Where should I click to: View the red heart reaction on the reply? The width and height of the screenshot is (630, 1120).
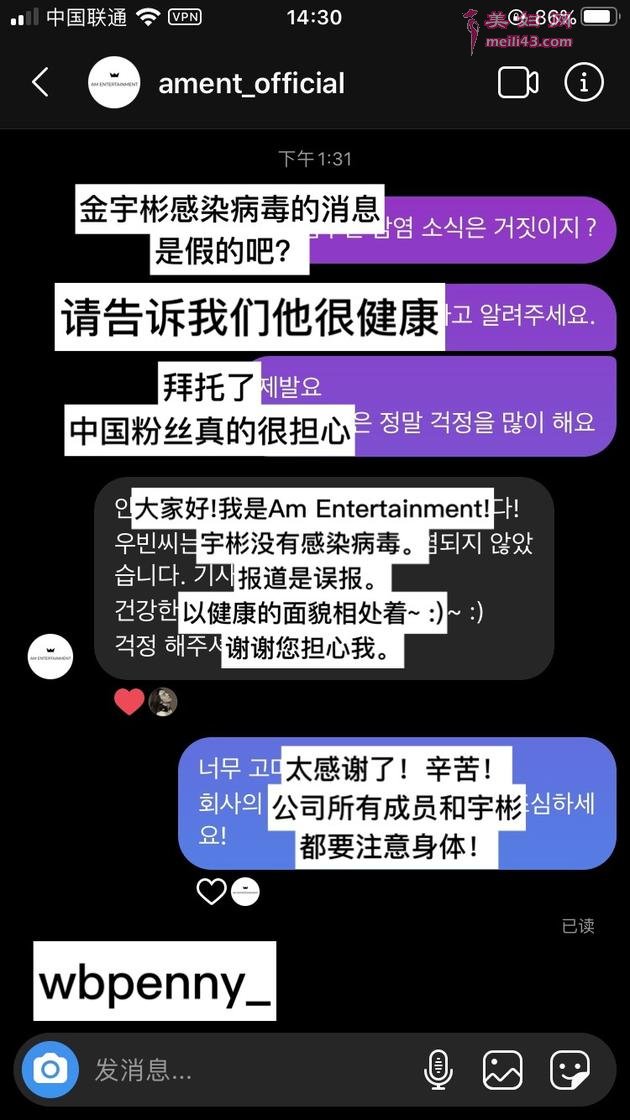click(x=129, y=702)
